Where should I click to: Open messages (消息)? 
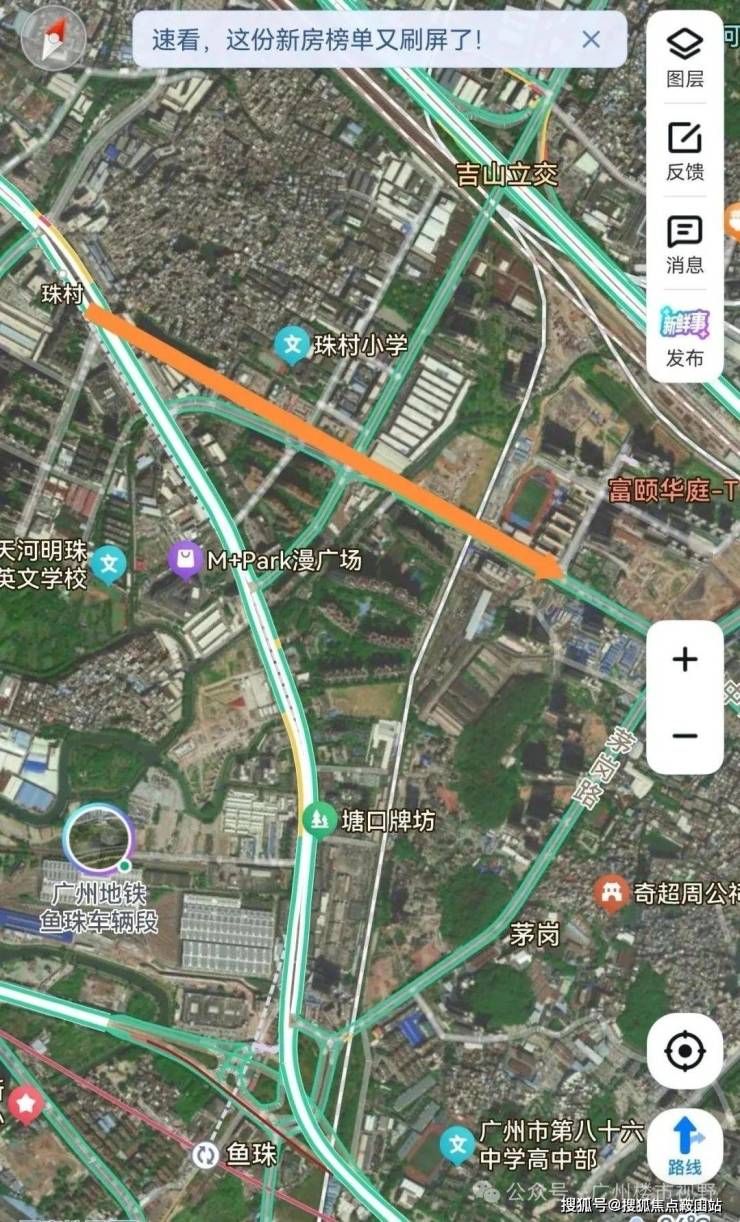pyautogui.click(x=685, y=244)
